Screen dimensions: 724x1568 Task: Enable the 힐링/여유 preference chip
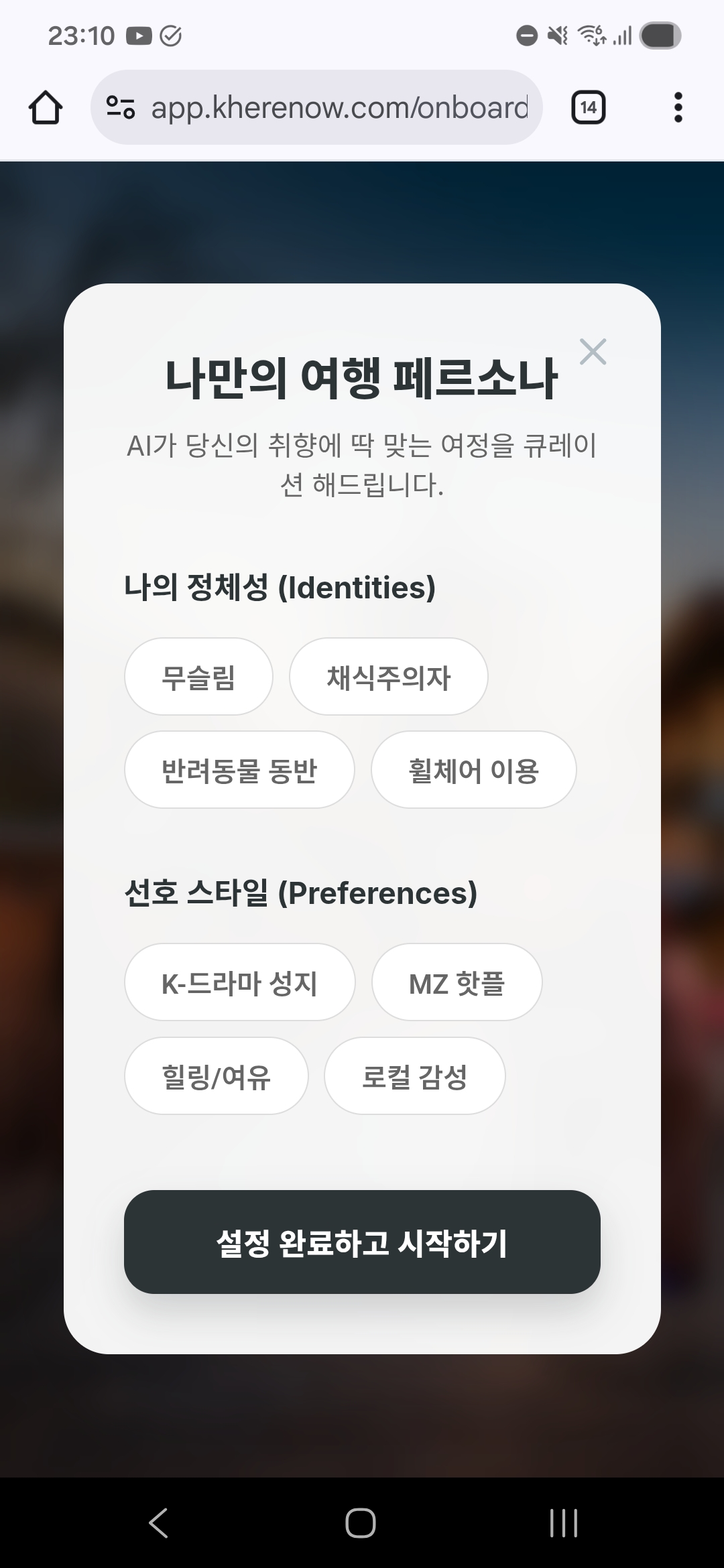[216, 1075]
